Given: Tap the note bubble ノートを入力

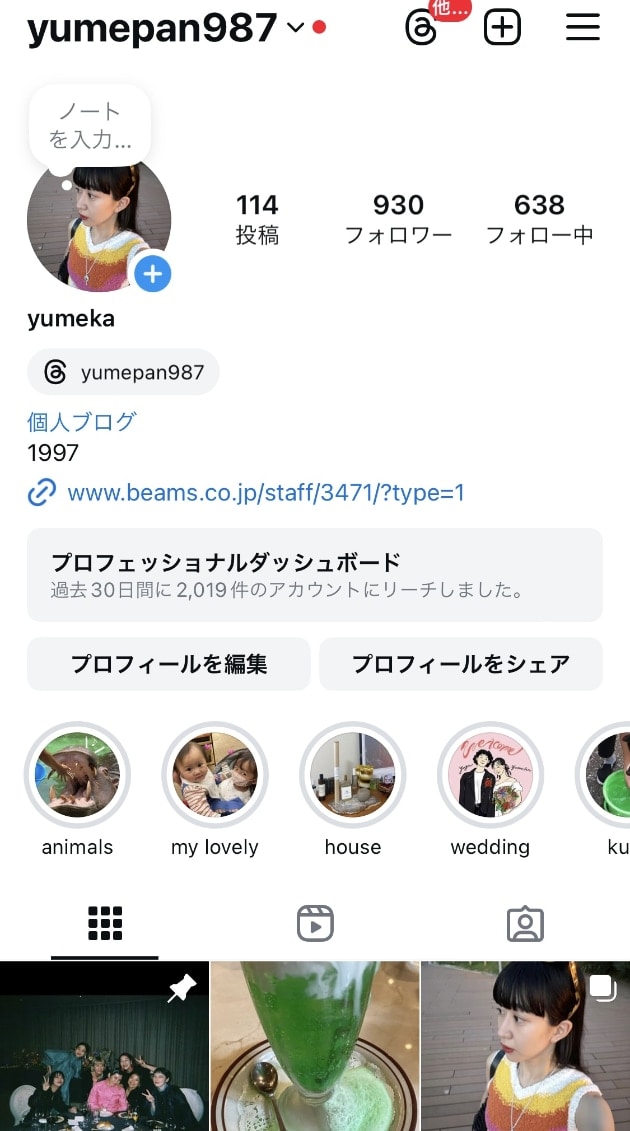Looking at the screenshot, I should (90, 125).
